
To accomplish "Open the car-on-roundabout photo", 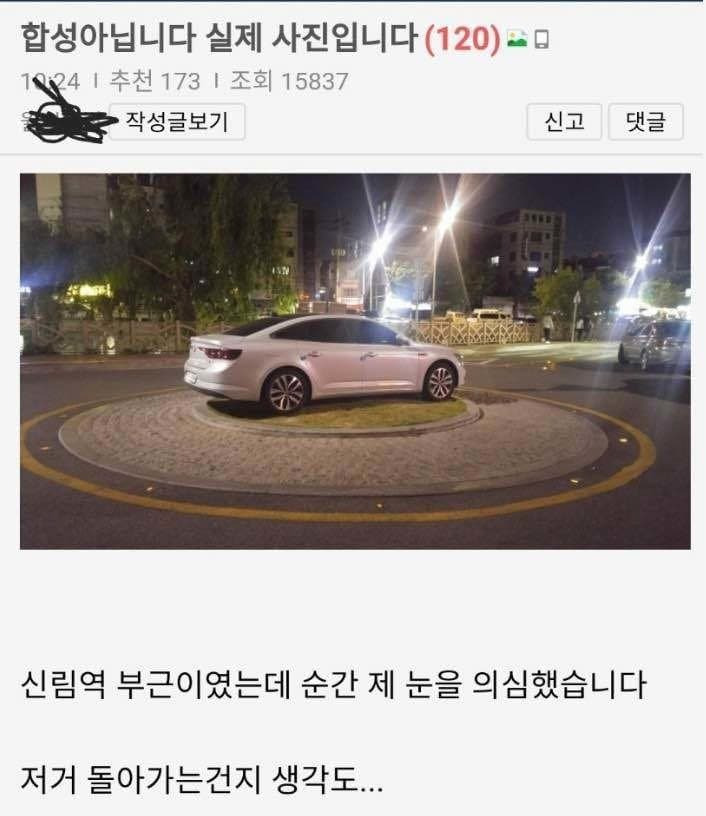I will (355, 361).
